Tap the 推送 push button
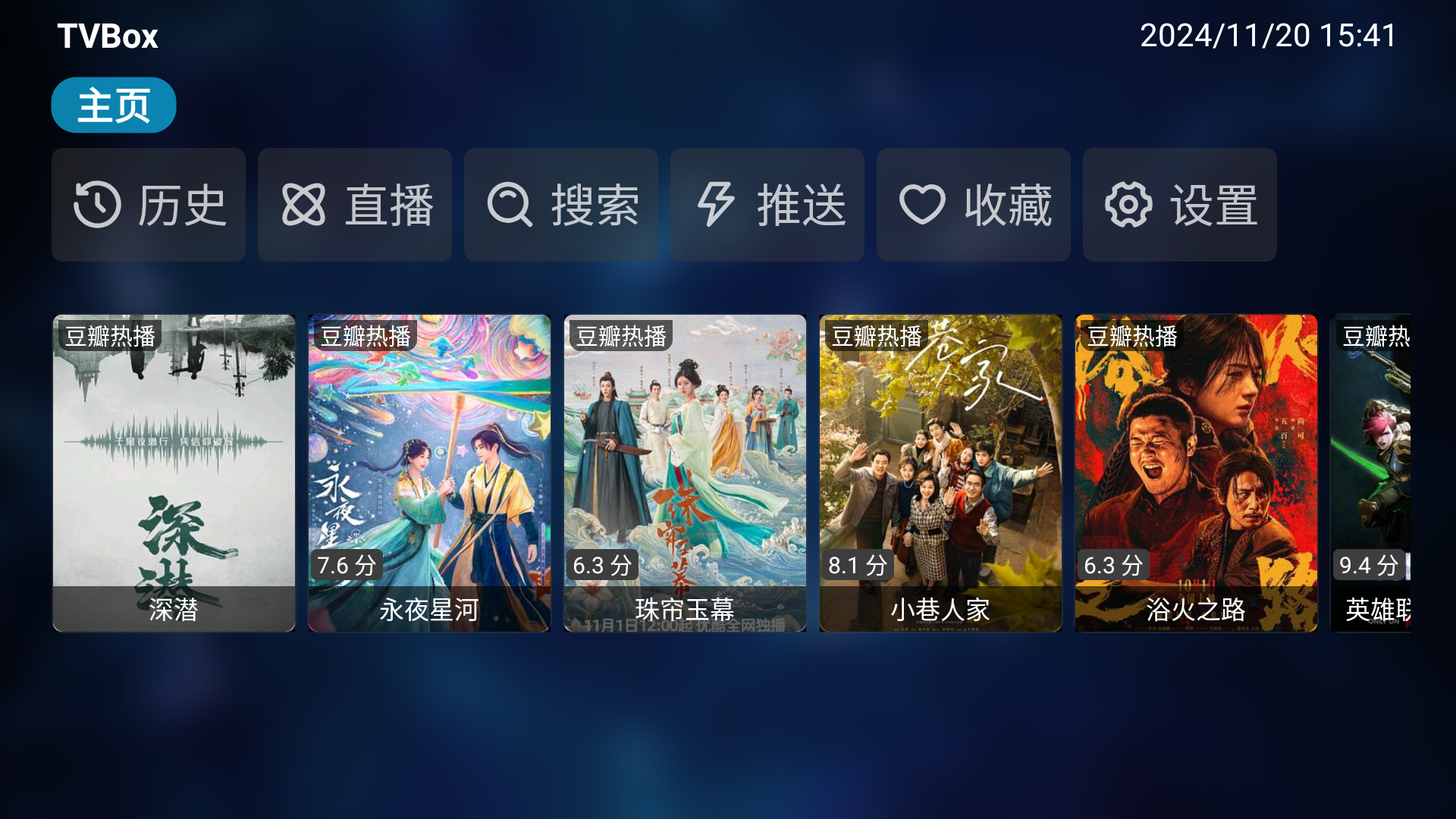The width and height of the screenshot is (1456, 819). 767,205
